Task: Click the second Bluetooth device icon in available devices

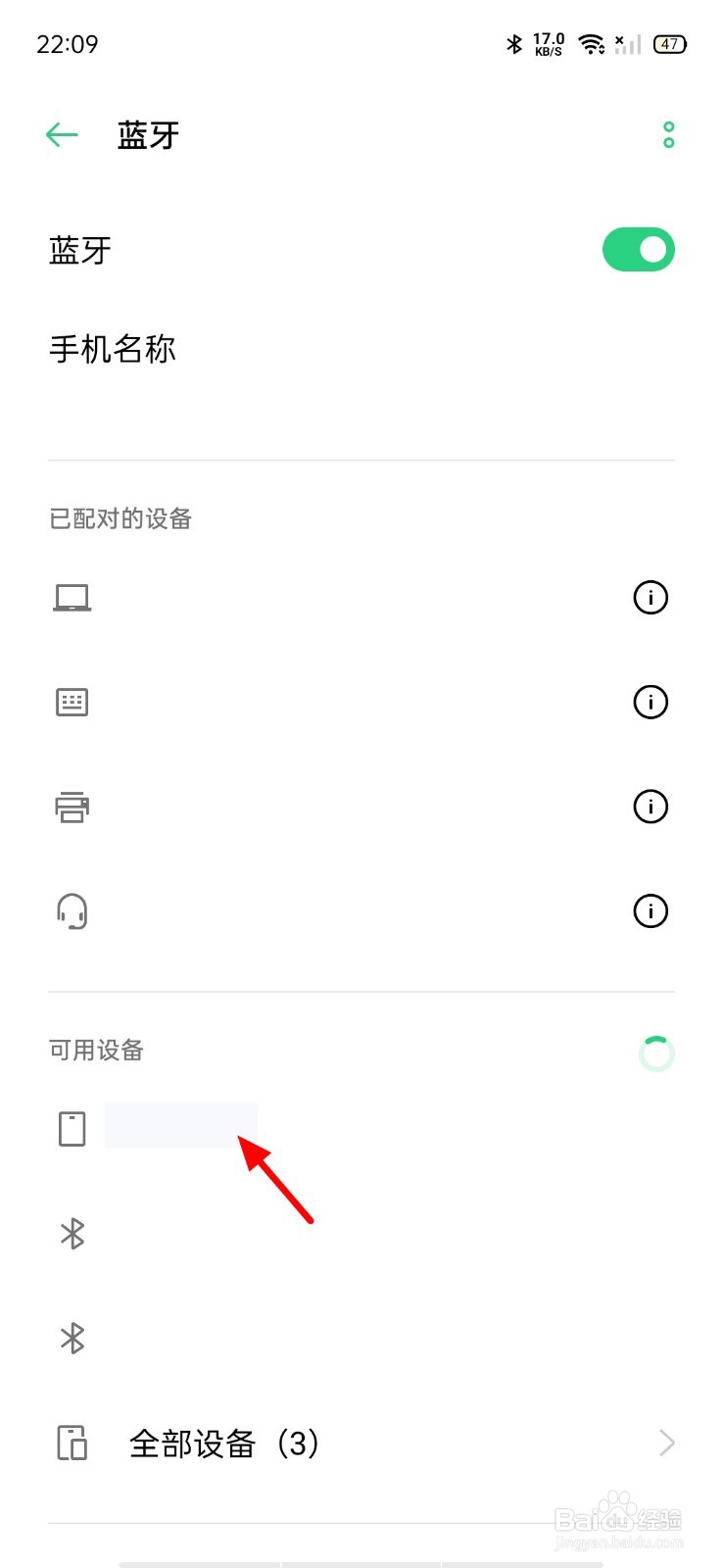Action: tap(72, 1339)
